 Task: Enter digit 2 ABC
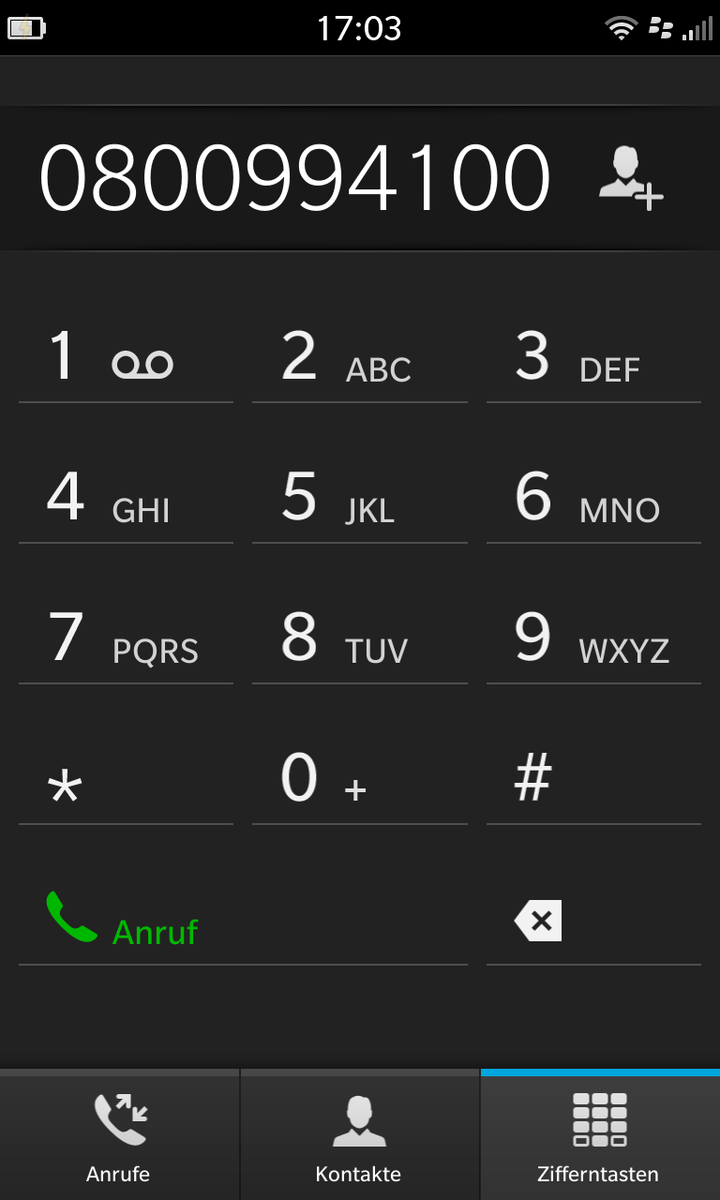coord(359,357)
